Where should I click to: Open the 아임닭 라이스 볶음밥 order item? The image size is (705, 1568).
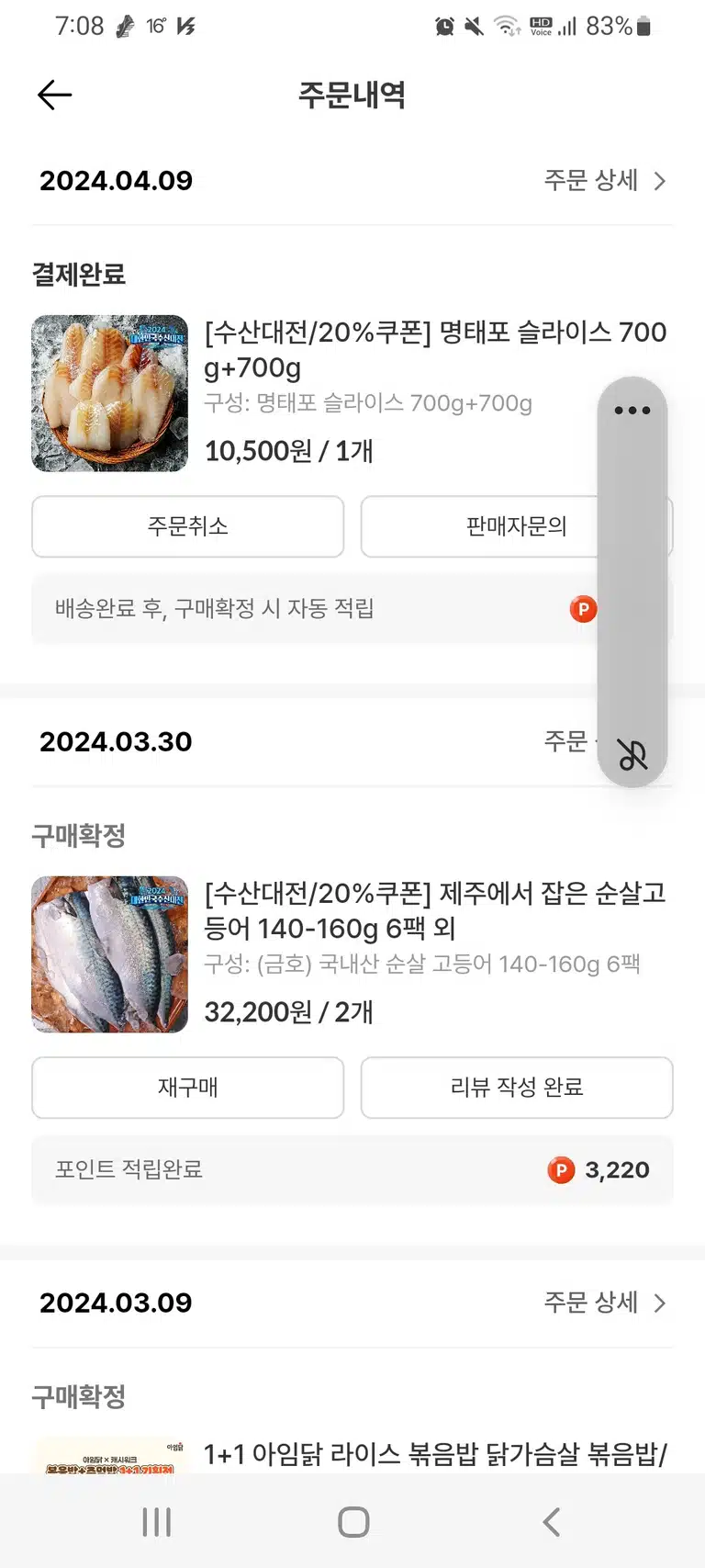point(435,1454)
